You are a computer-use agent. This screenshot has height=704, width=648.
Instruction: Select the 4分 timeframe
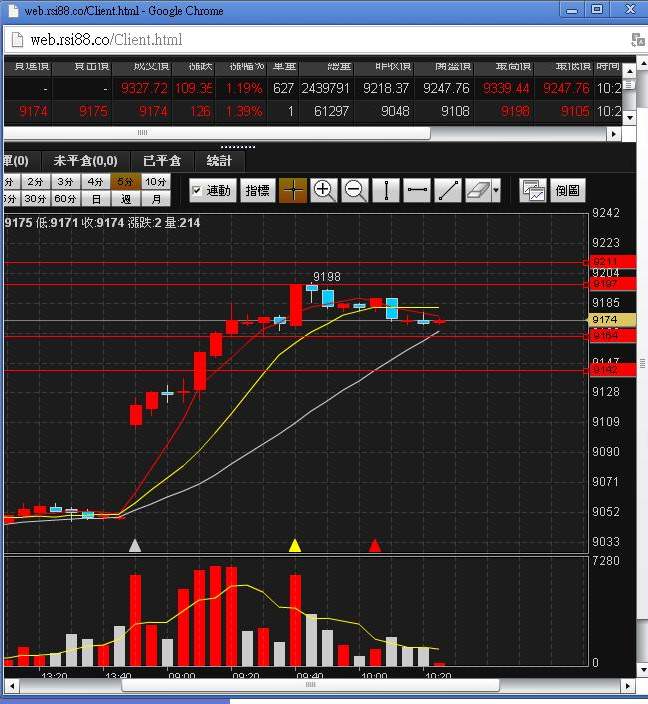(95, 182)
